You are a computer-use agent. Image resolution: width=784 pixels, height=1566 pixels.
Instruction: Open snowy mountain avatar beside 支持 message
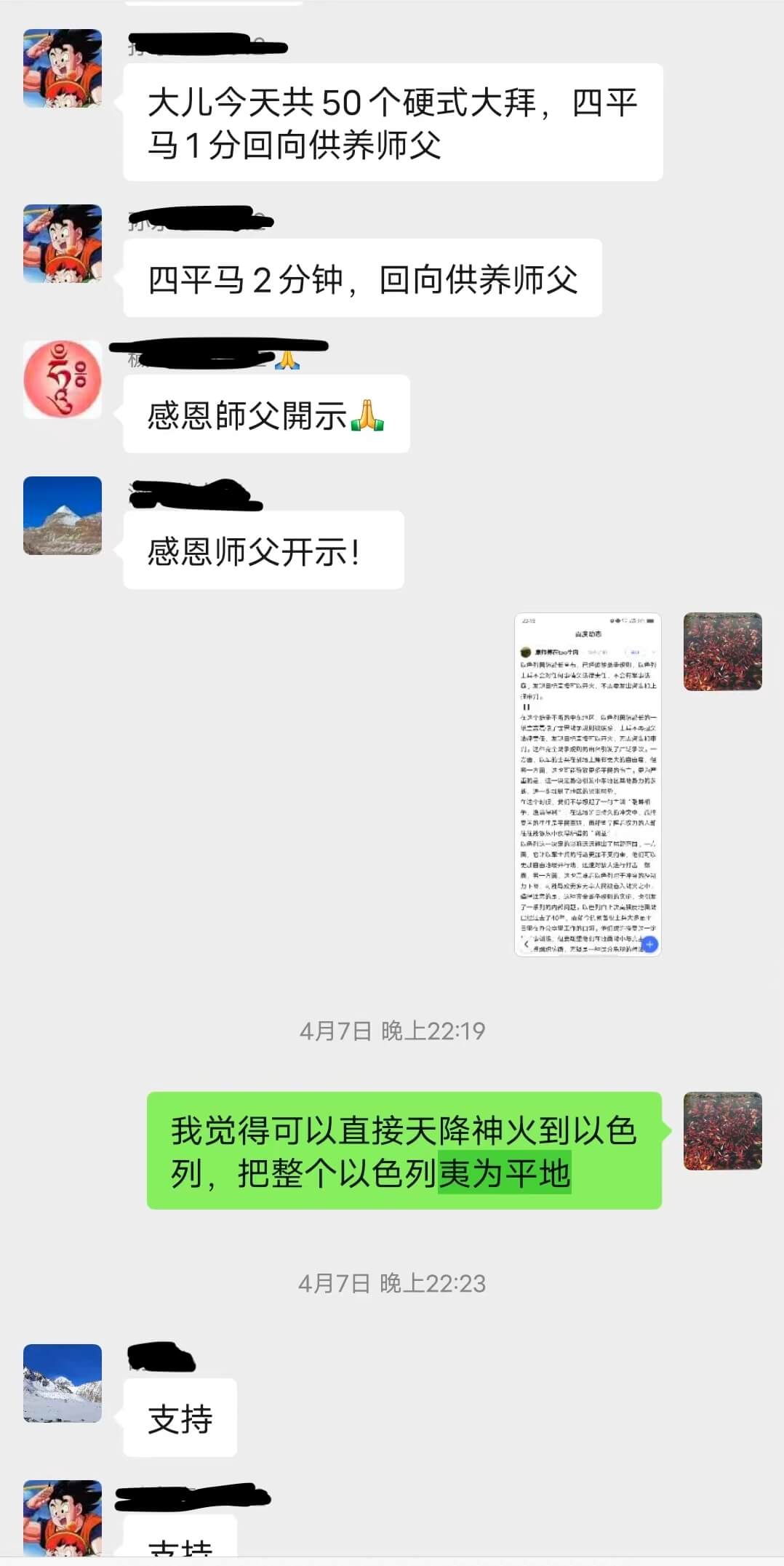coord(63,1383)
